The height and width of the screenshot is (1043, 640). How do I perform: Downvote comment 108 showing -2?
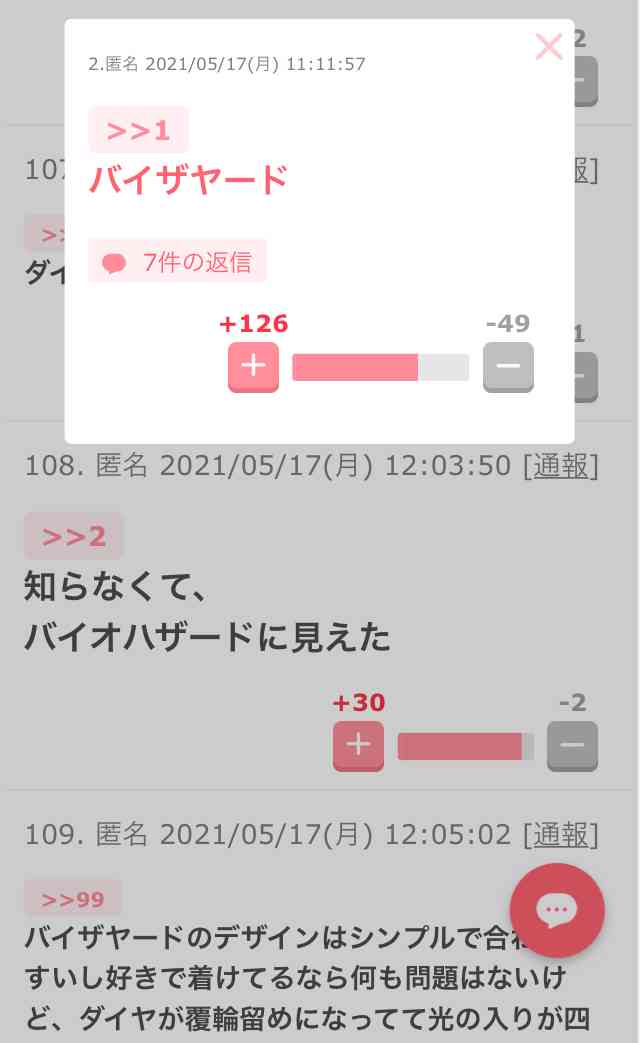coord(573,746)
